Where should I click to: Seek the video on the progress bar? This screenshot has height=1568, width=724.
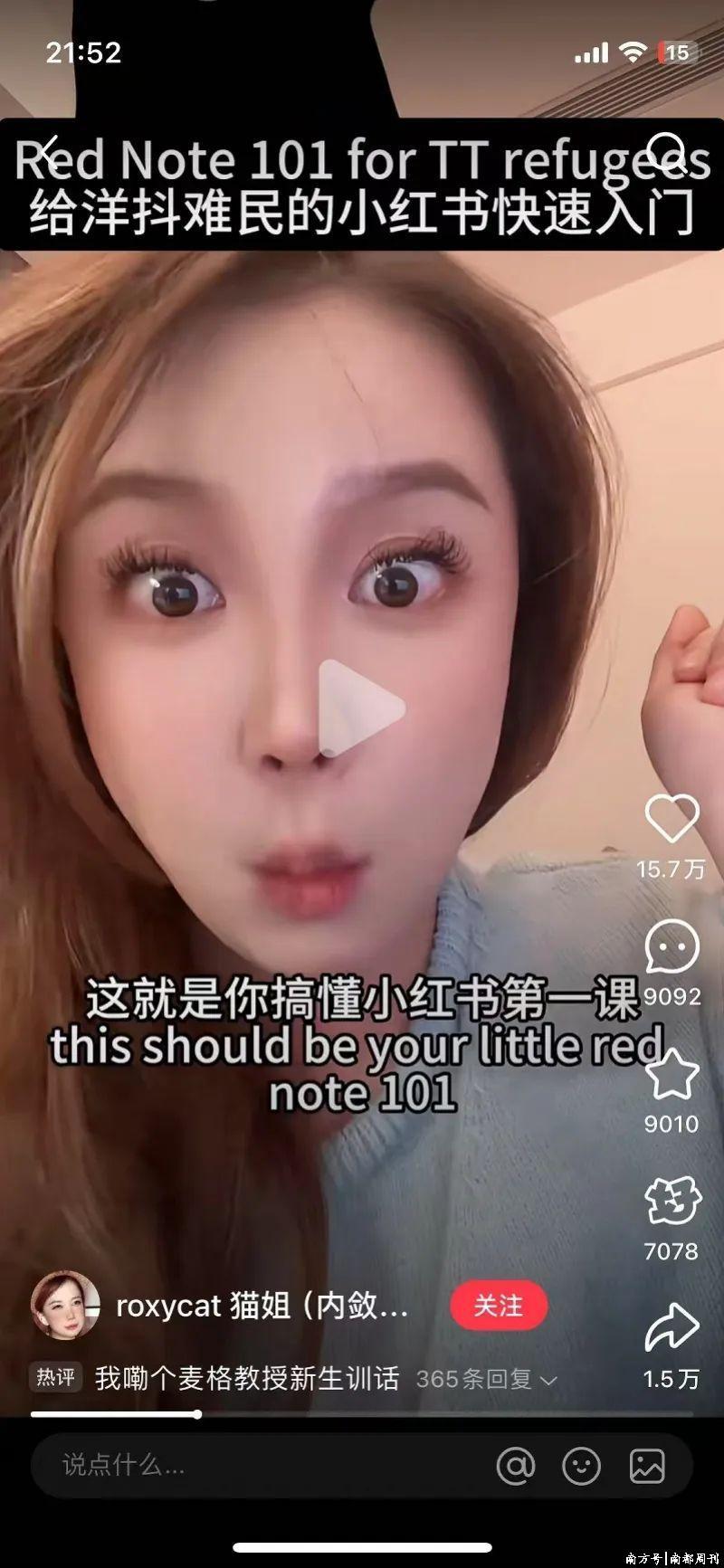click(x=362, y=1414)
